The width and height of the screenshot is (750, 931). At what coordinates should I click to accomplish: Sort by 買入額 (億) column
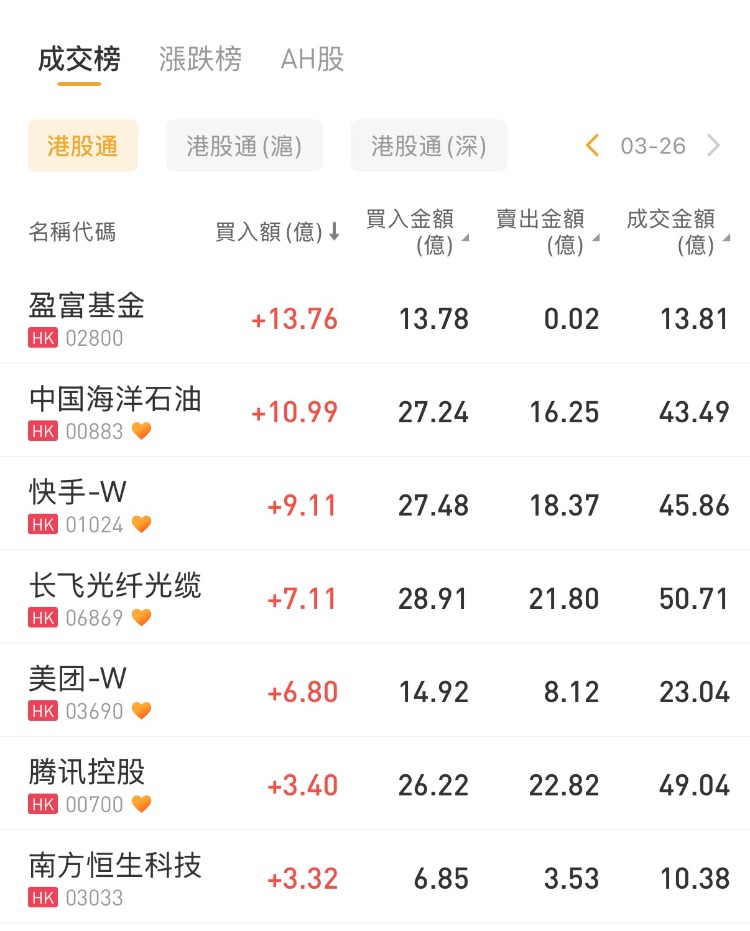tap(278, 232)
